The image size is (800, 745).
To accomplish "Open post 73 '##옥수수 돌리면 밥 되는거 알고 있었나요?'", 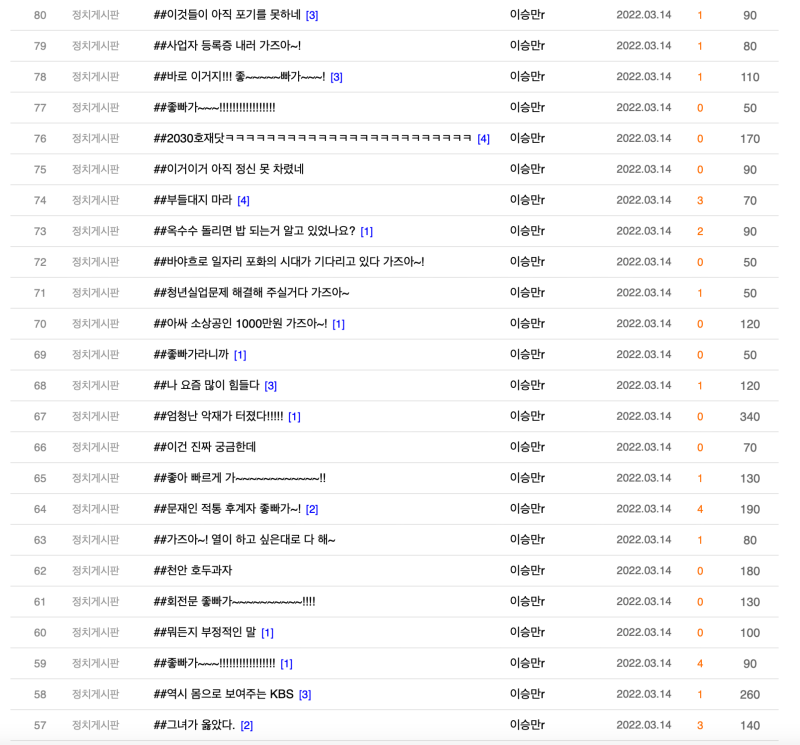I will pyautogui.click(x=254, y=231).
